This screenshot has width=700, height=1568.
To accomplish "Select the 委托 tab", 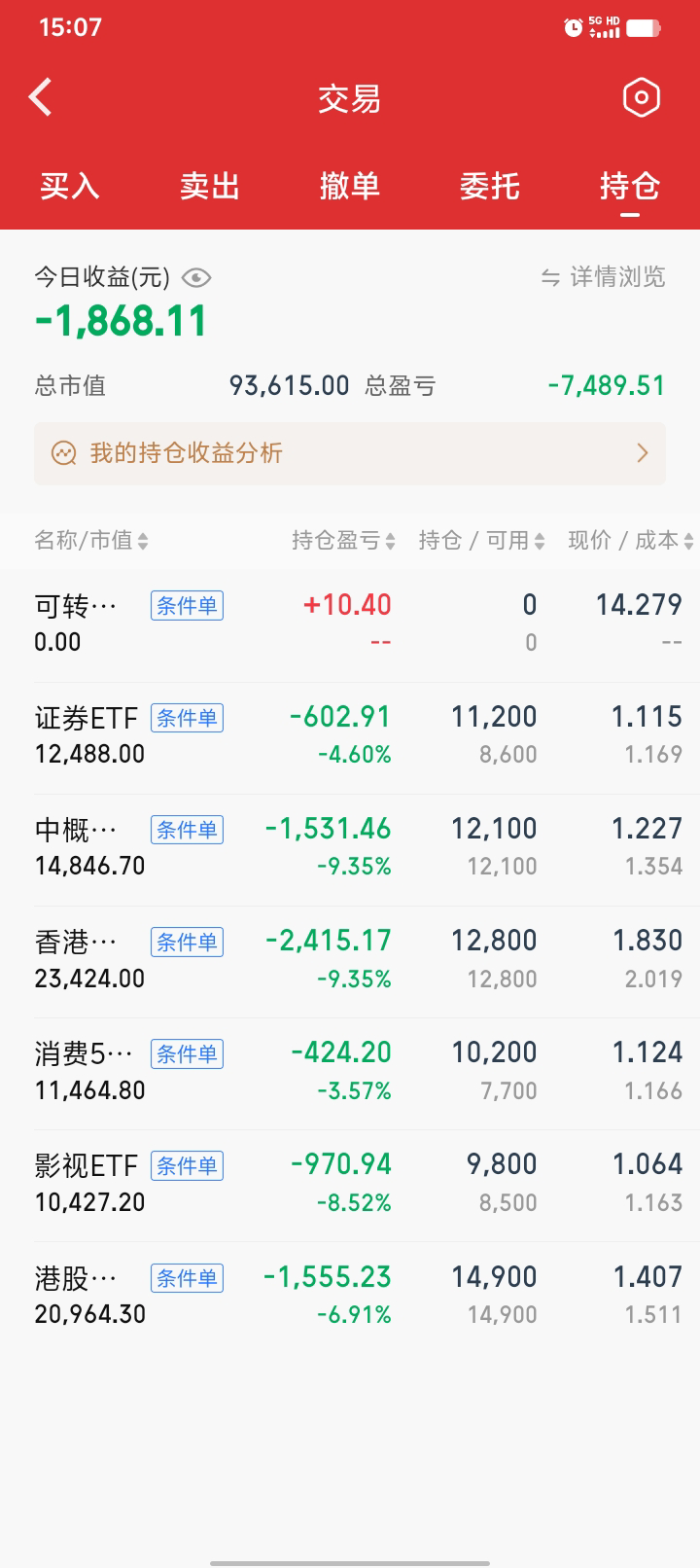I will click(x=490, y=185).
